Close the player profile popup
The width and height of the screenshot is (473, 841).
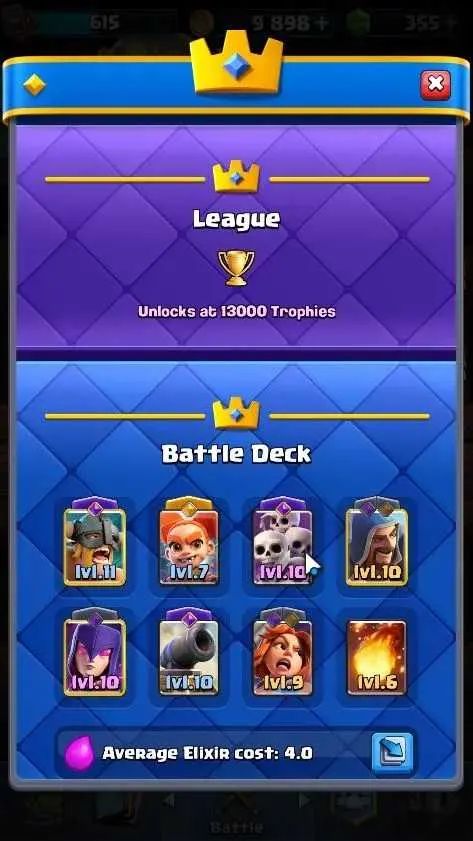[435, 85]
